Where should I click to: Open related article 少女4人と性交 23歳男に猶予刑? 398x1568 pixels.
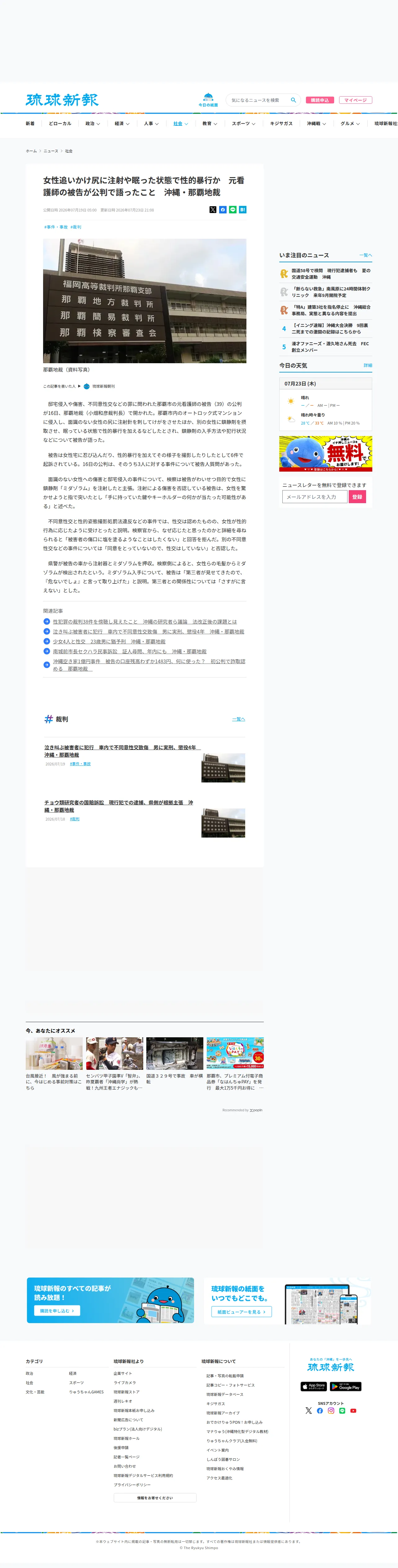(x=109, y=642)
